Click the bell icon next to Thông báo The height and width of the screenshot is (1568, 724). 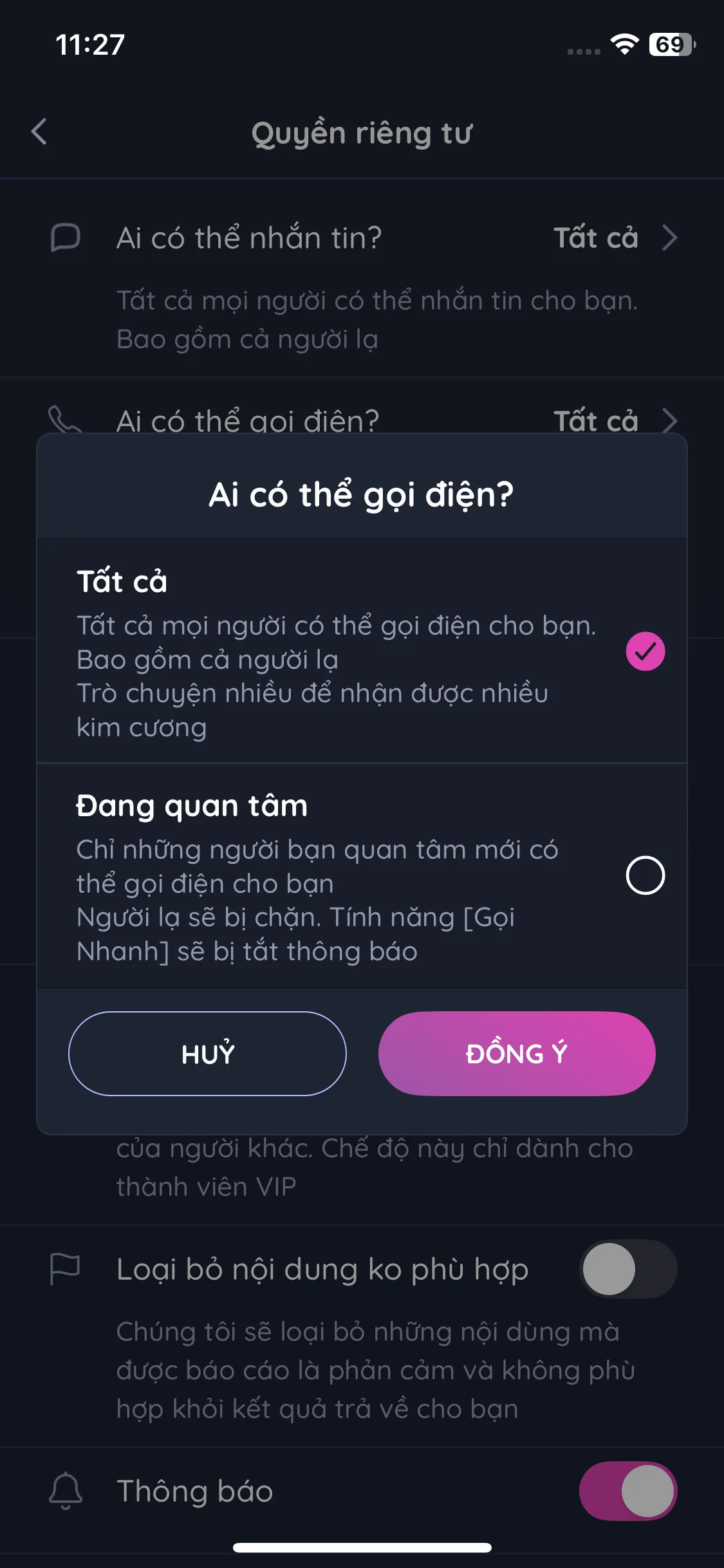point(66,1492)
